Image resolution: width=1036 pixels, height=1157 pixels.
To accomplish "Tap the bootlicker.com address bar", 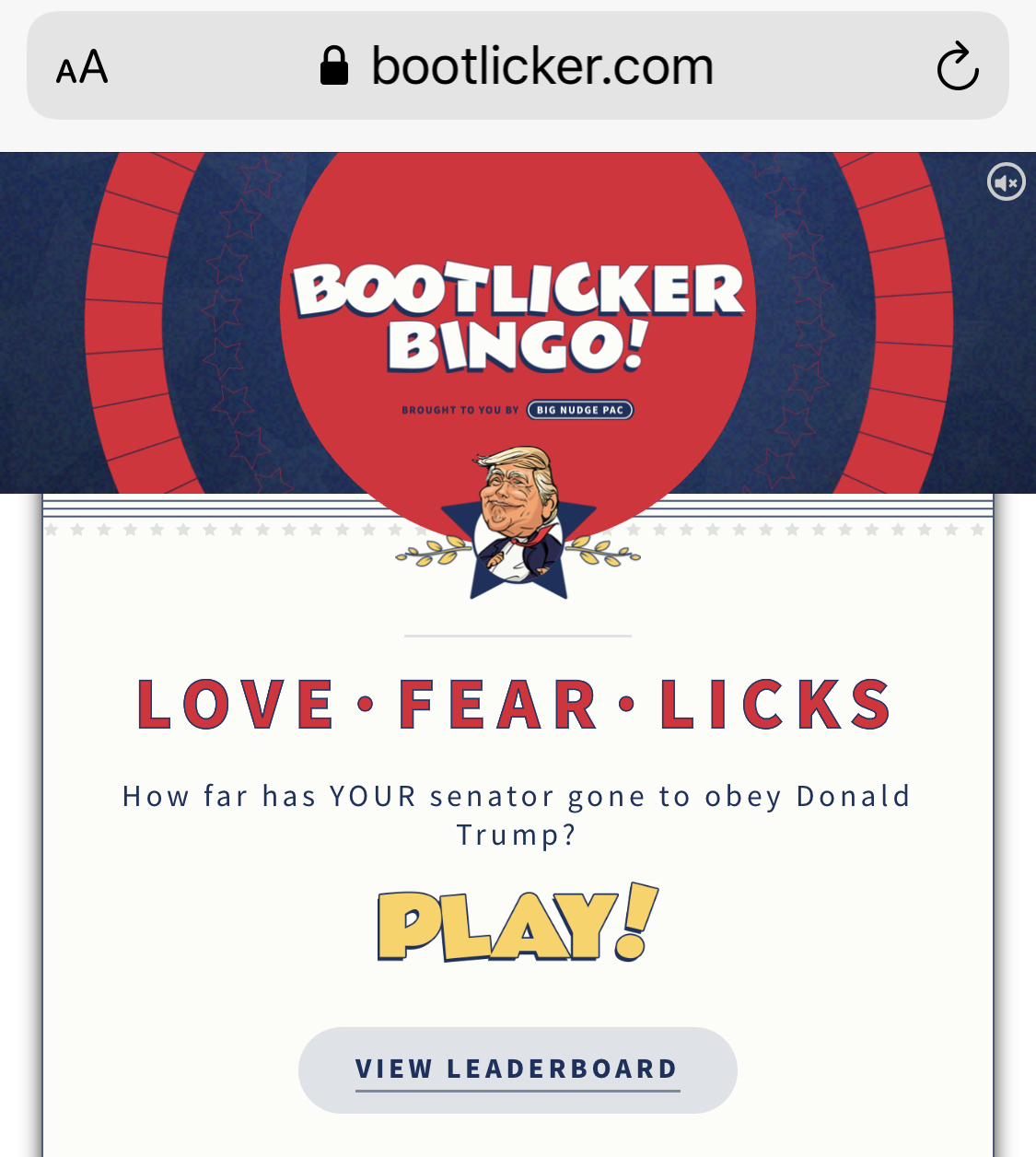I will [518, 66].
